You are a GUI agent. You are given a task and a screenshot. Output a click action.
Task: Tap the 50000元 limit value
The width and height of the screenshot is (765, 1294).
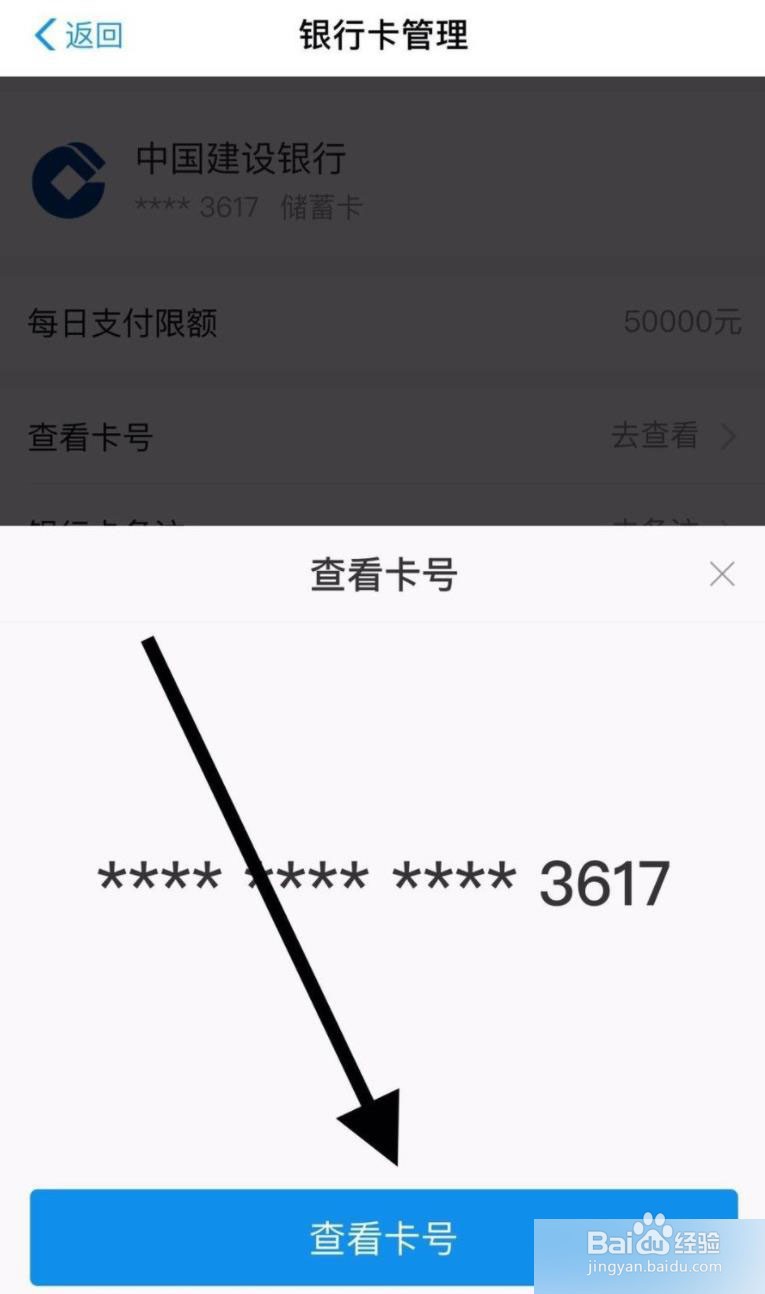pos(683,323)
